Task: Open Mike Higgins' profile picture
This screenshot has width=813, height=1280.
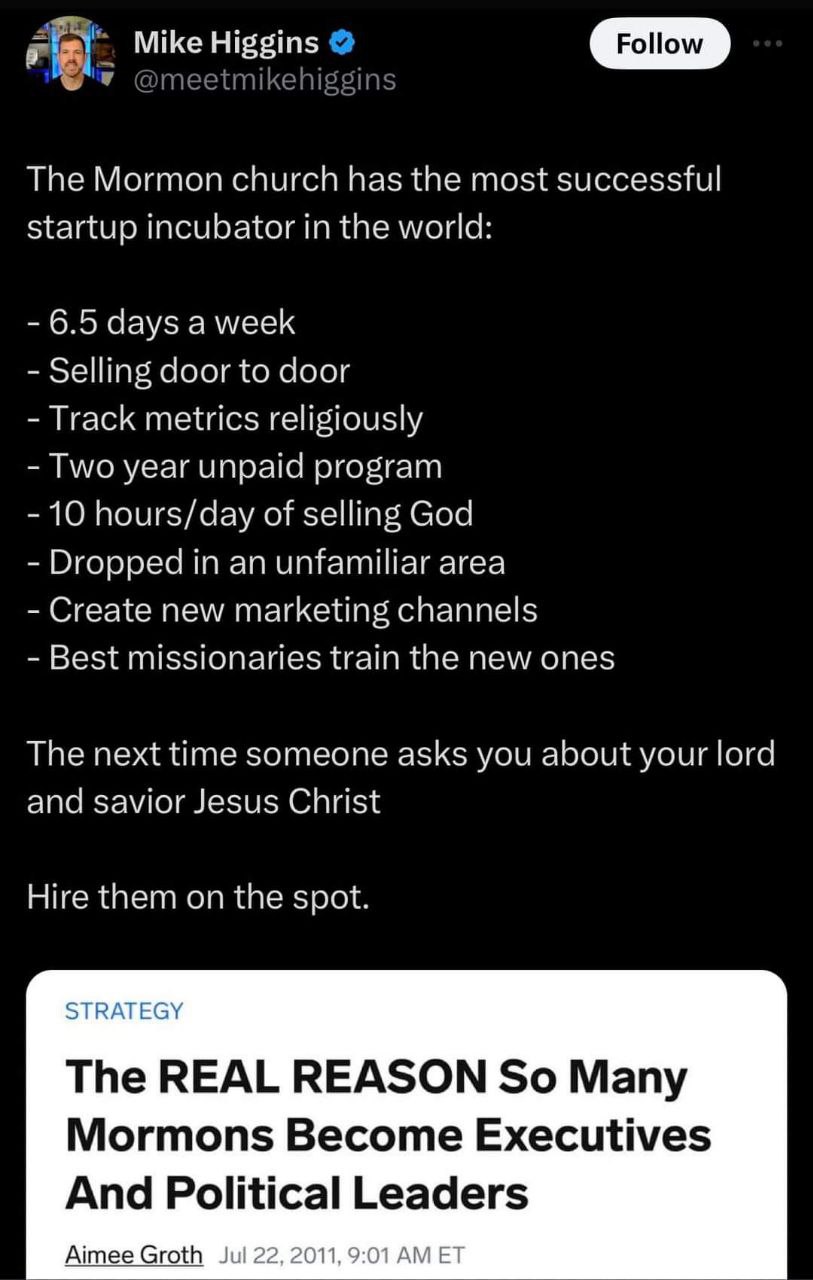Action: coord(70,54)
